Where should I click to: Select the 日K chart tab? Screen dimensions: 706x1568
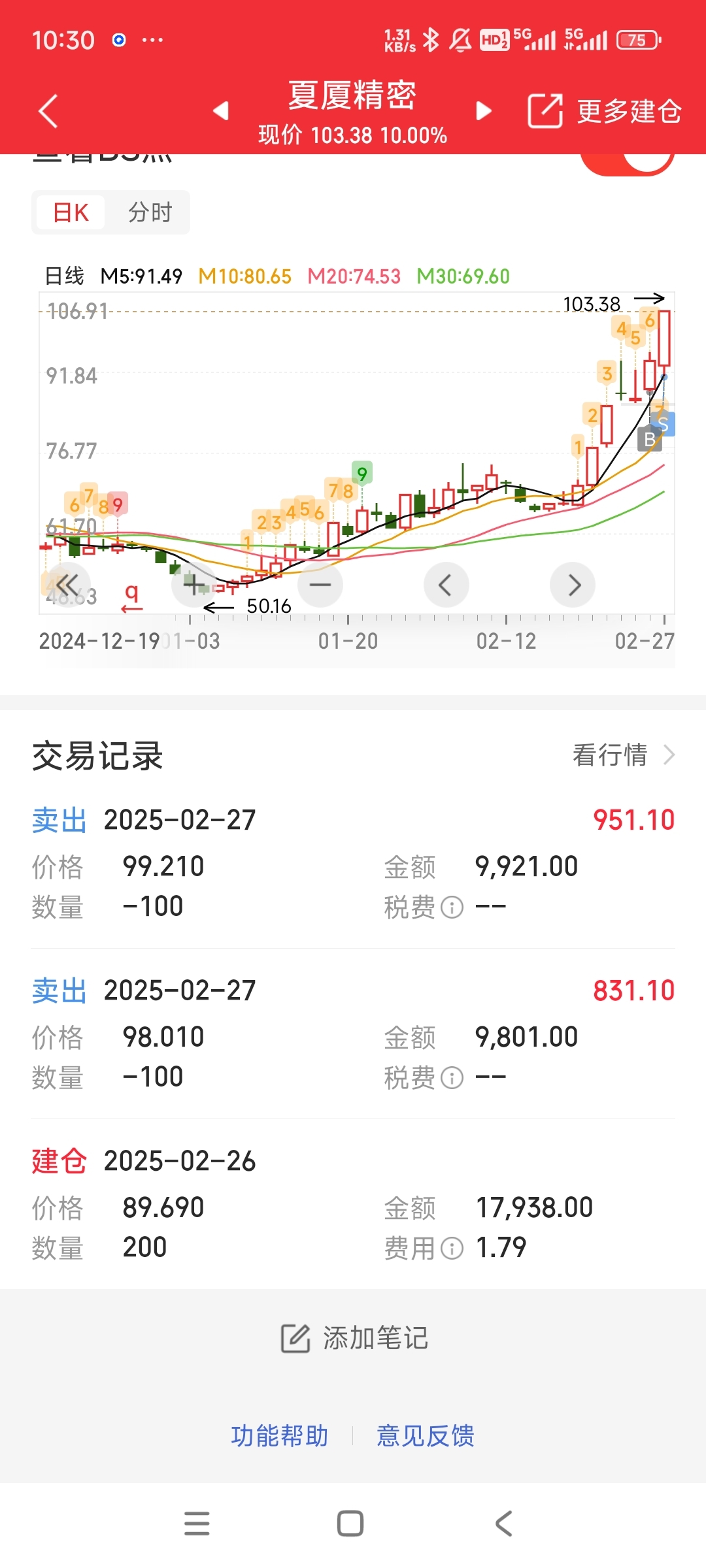point(71,212)
